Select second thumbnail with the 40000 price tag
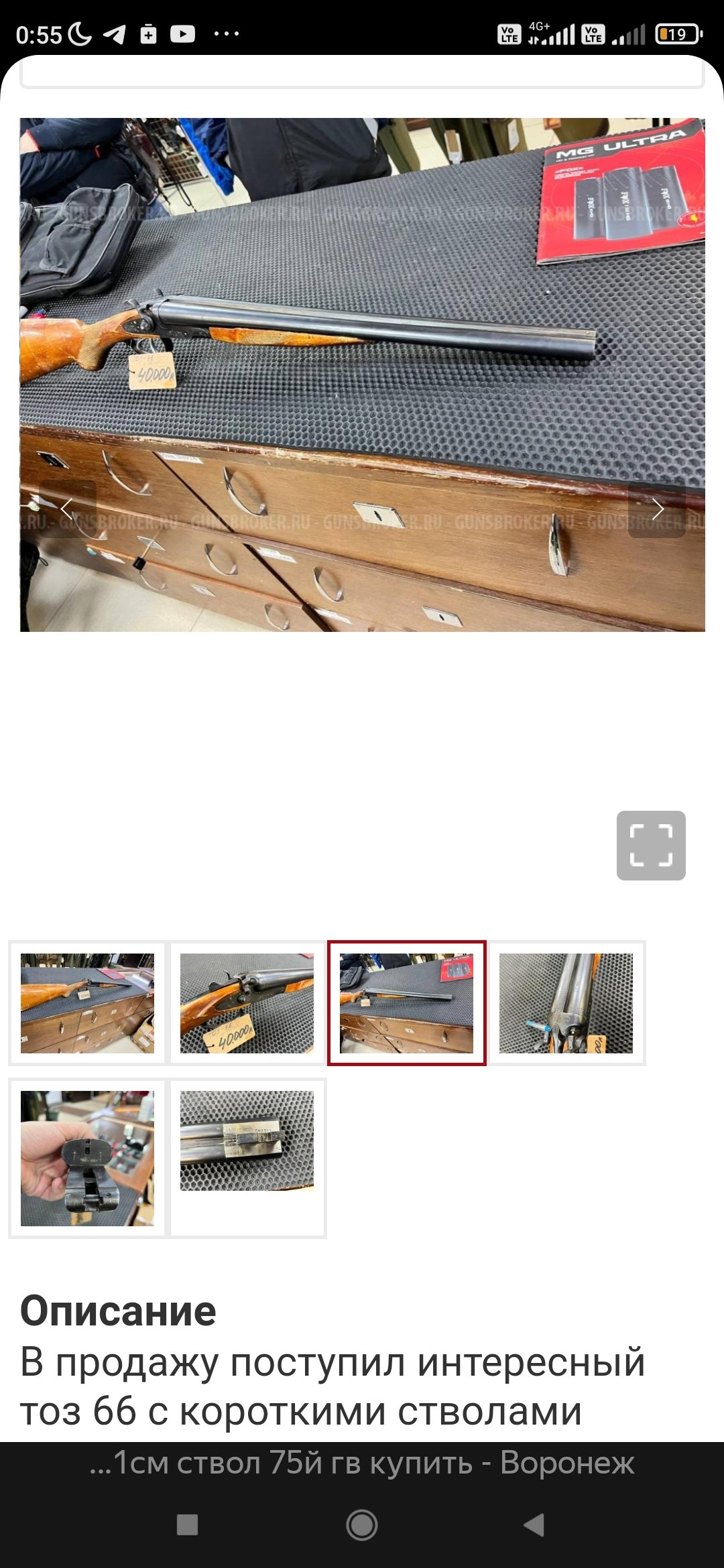This screenshot has width=724, height=1568. 247,1003
